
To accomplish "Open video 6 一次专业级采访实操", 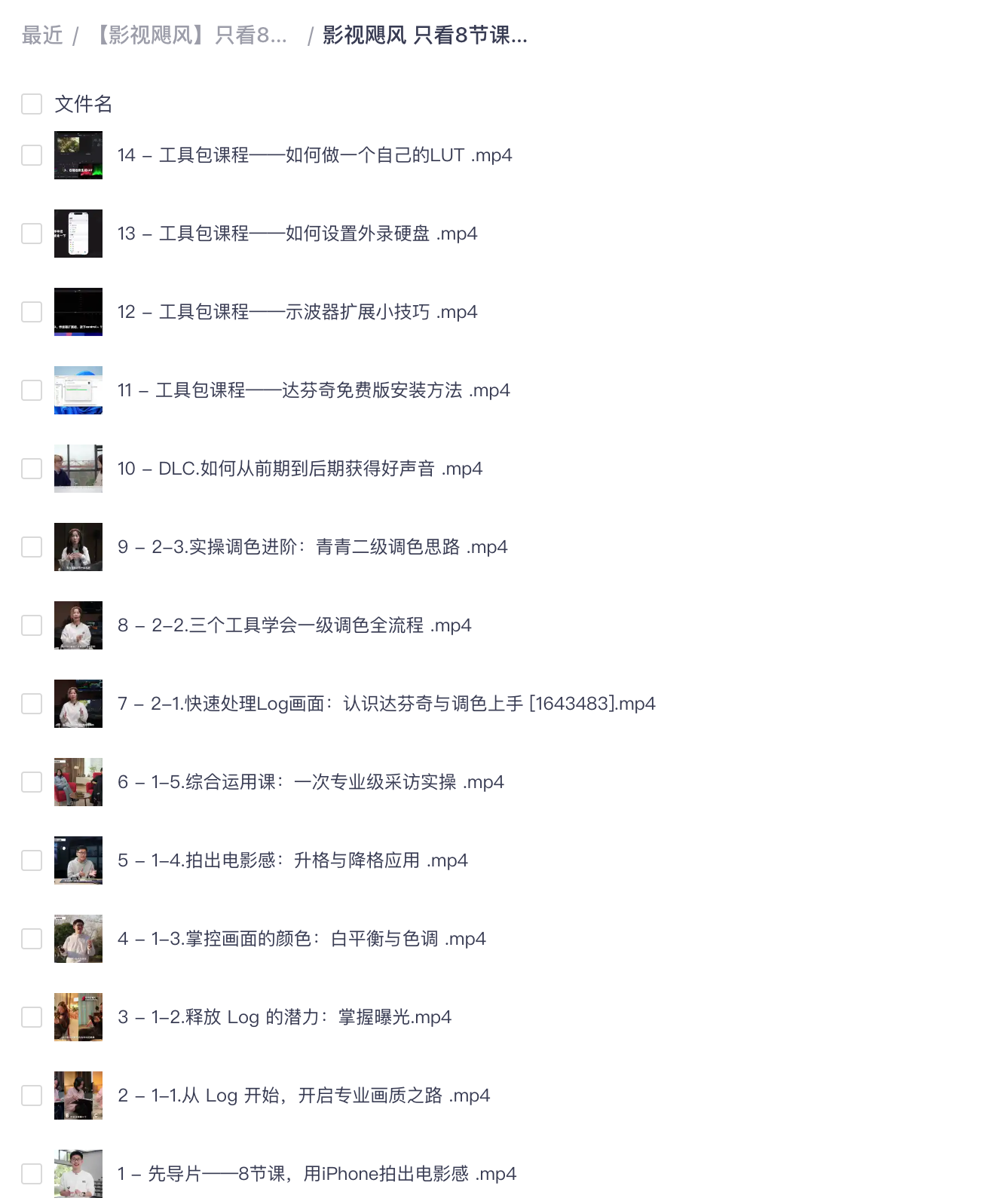I will coord(311,782).
